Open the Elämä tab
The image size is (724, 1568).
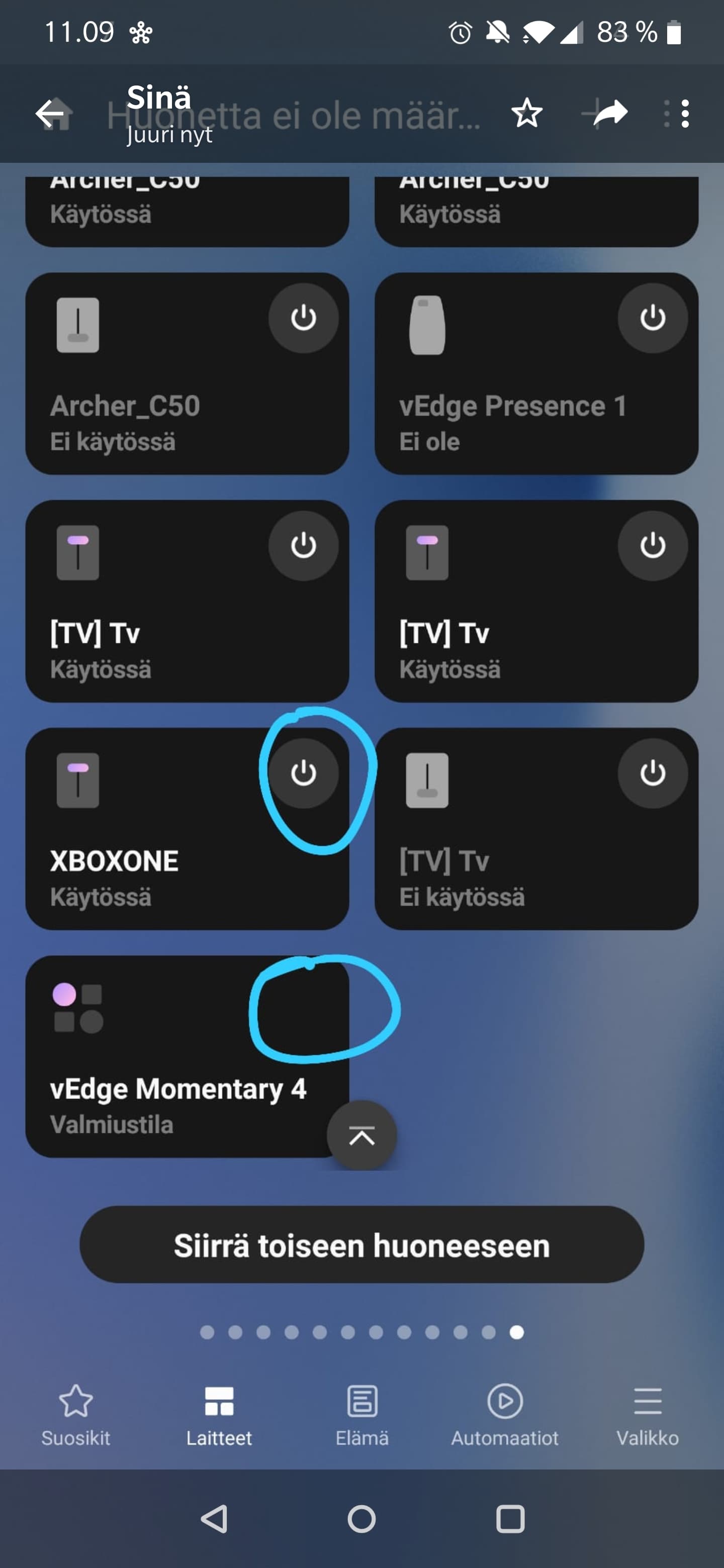tap(361, 1416)
